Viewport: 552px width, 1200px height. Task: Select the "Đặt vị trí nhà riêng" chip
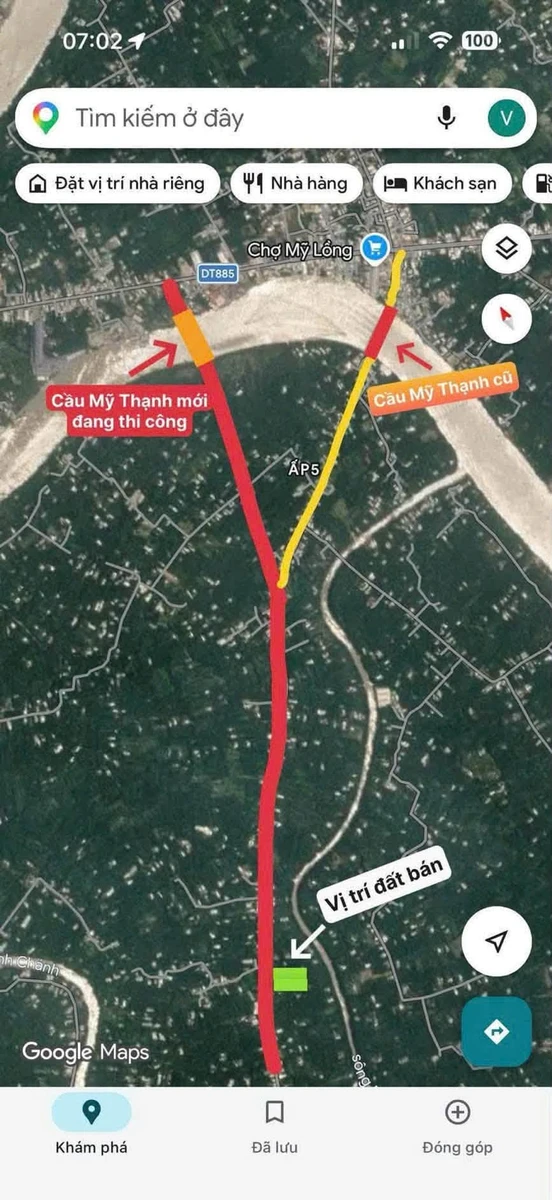(118, 183)
